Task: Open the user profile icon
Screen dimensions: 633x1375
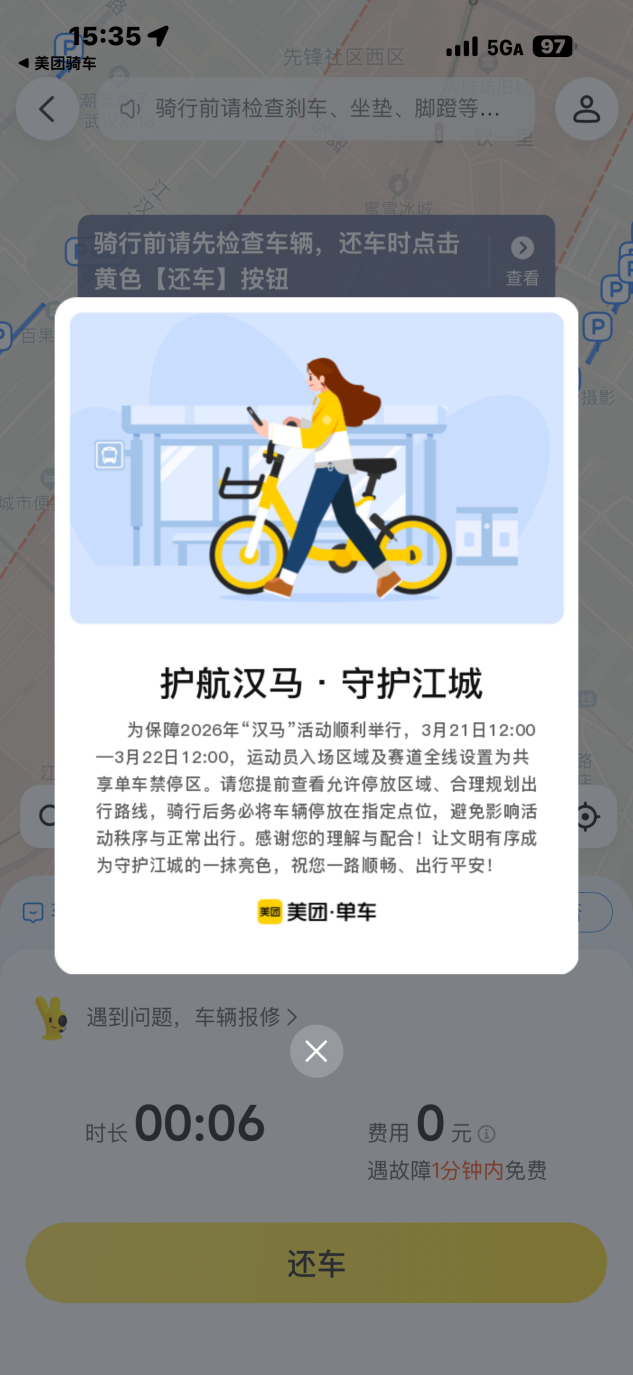Action: [586, 109]
